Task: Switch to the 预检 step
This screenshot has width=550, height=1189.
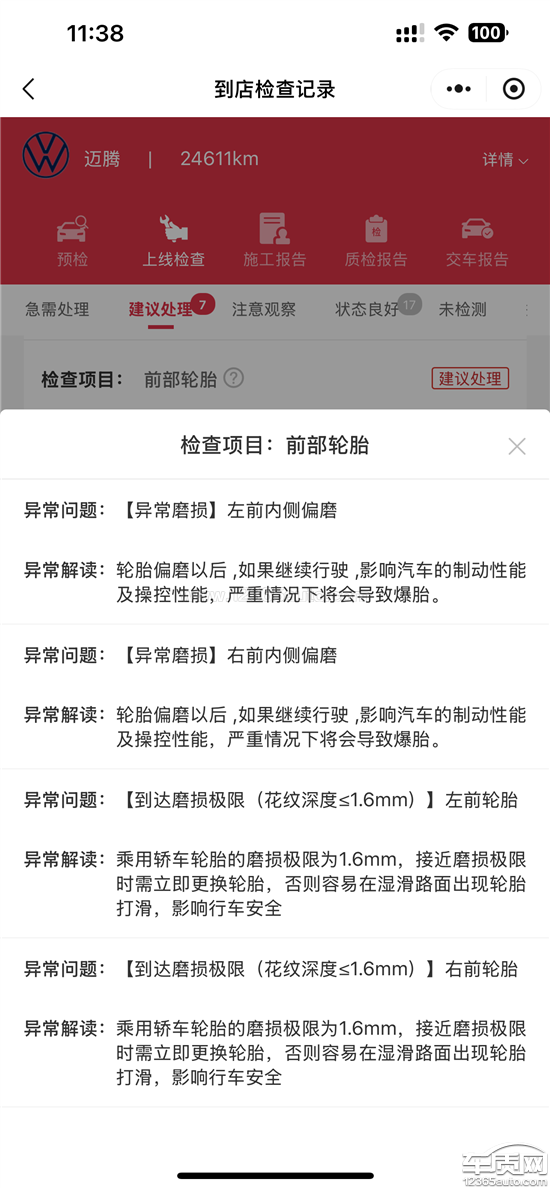Action: pos(72,241)
